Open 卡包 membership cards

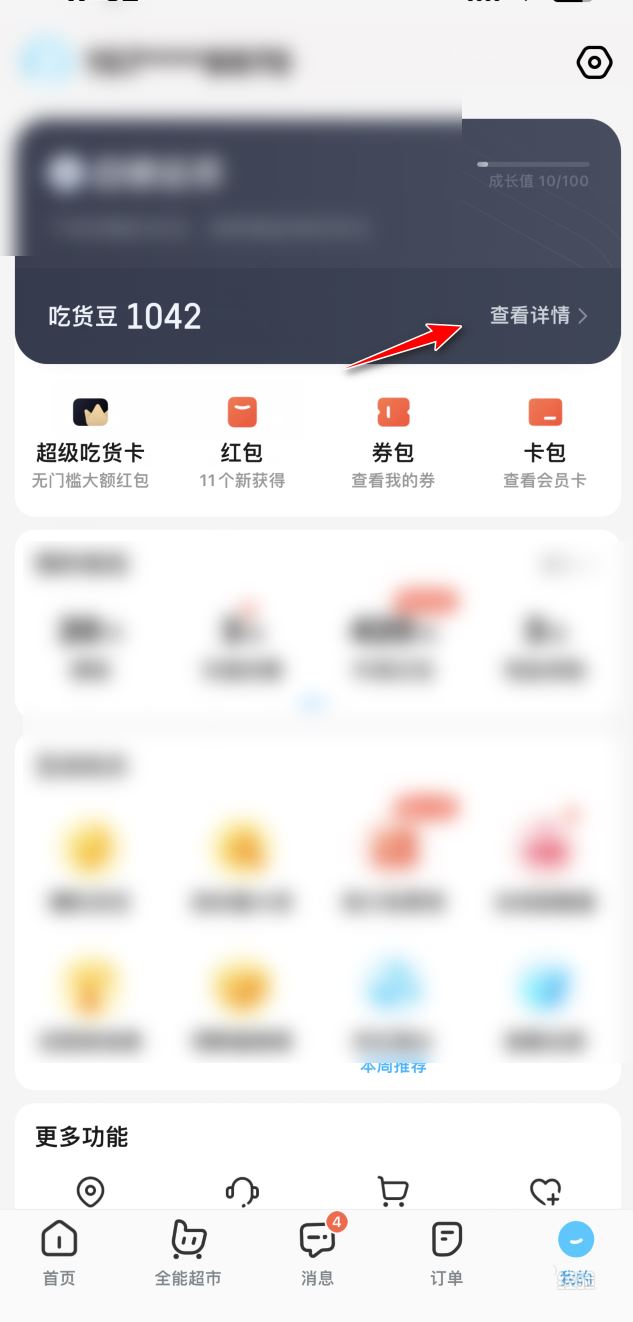(545, 440)
